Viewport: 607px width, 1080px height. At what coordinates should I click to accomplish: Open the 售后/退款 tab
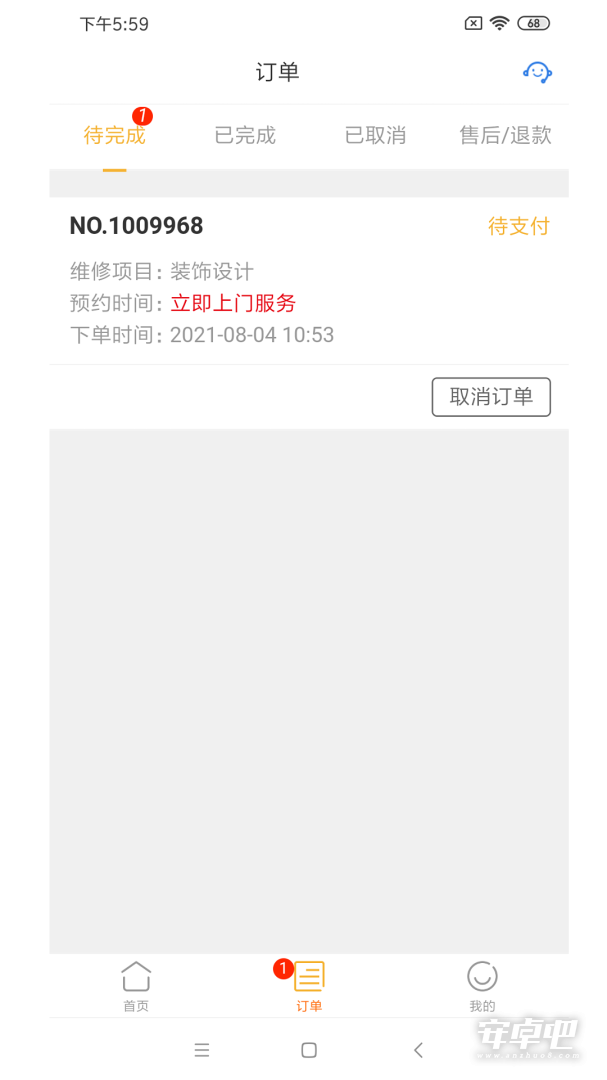pyautogui.click(x=505, y=135)
